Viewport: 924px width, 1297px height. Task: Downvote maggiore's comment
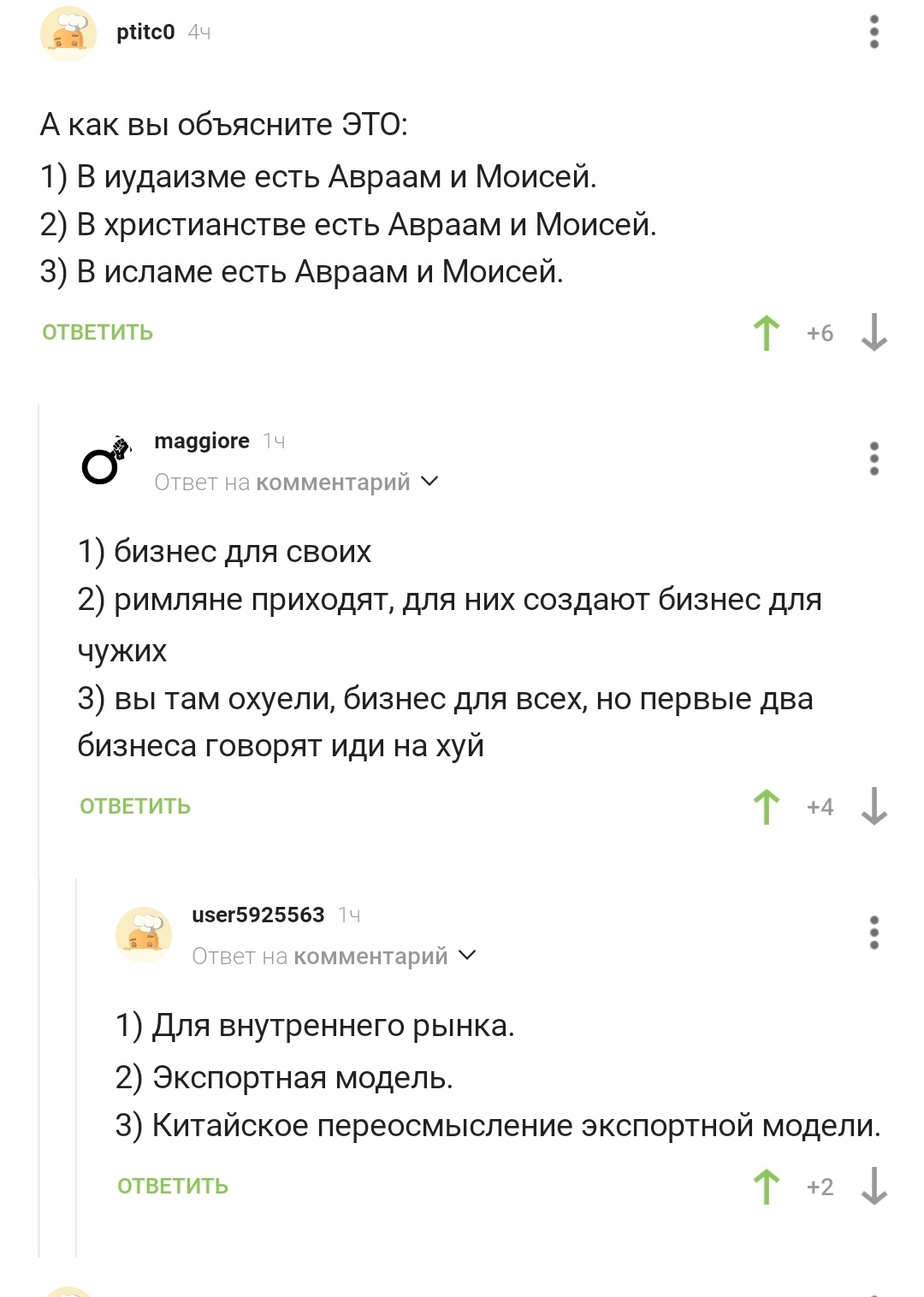point(874,807)
